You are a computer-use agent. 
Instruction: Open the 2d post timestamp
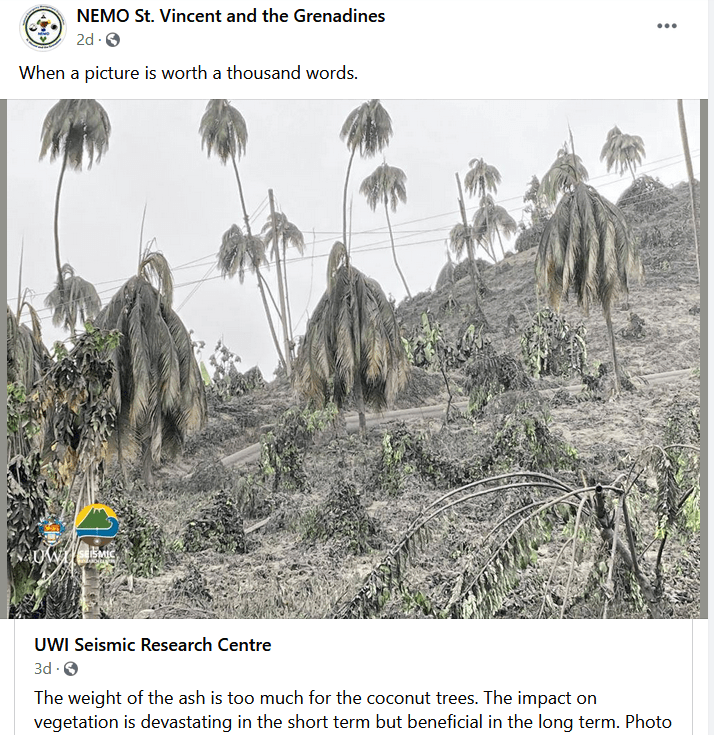[x=85, y=40]
